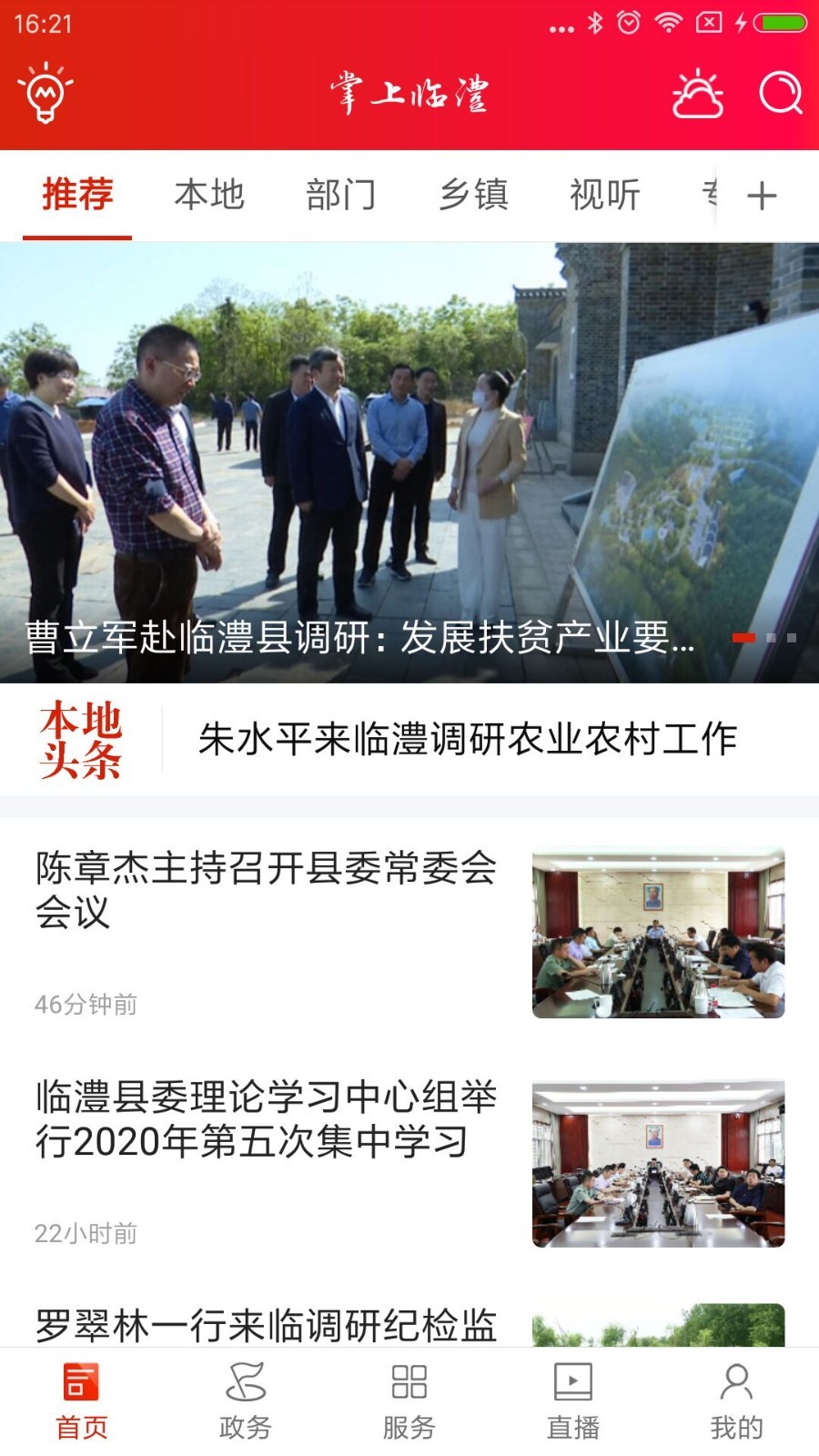The image size is (819, 1456).
Task: Open article 陈章杰主持召开县委常委会会议
Action: [264, 895]
